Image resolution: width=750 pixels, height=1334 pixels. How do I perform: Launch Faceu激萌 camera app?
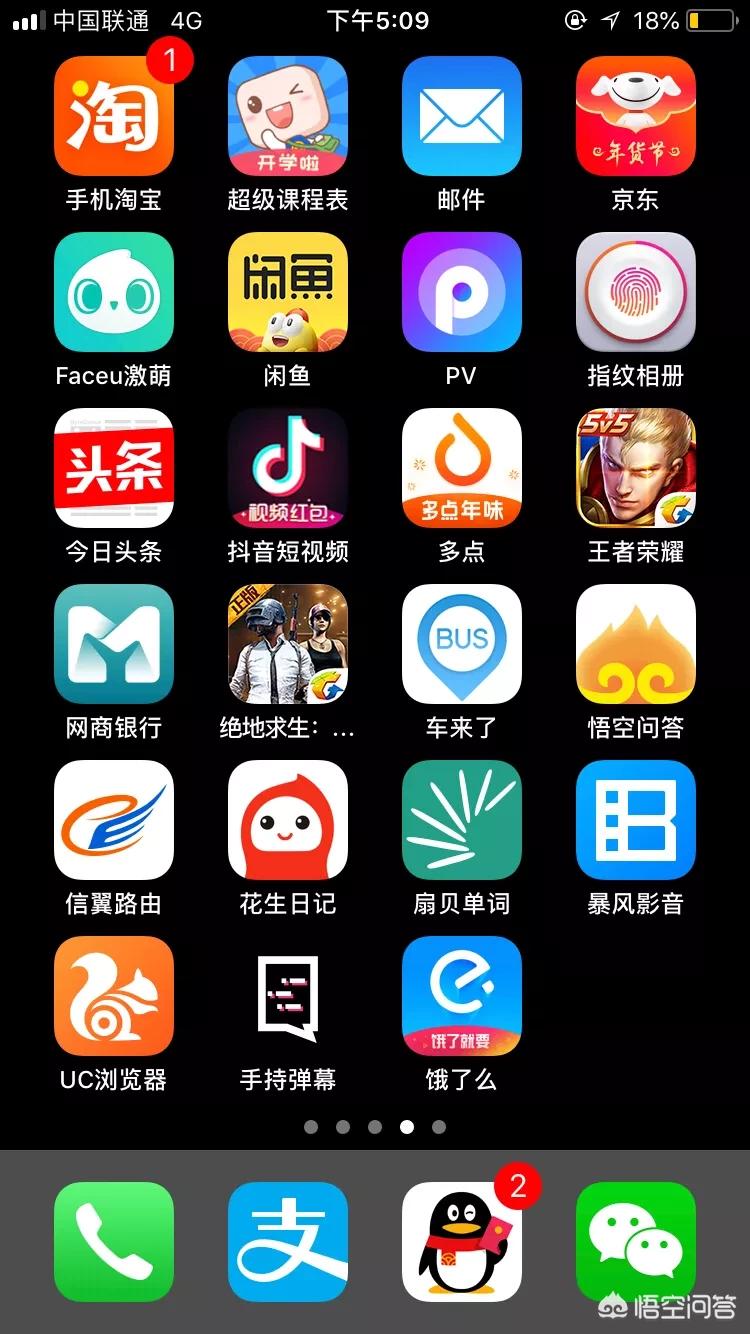click(114, 292)
